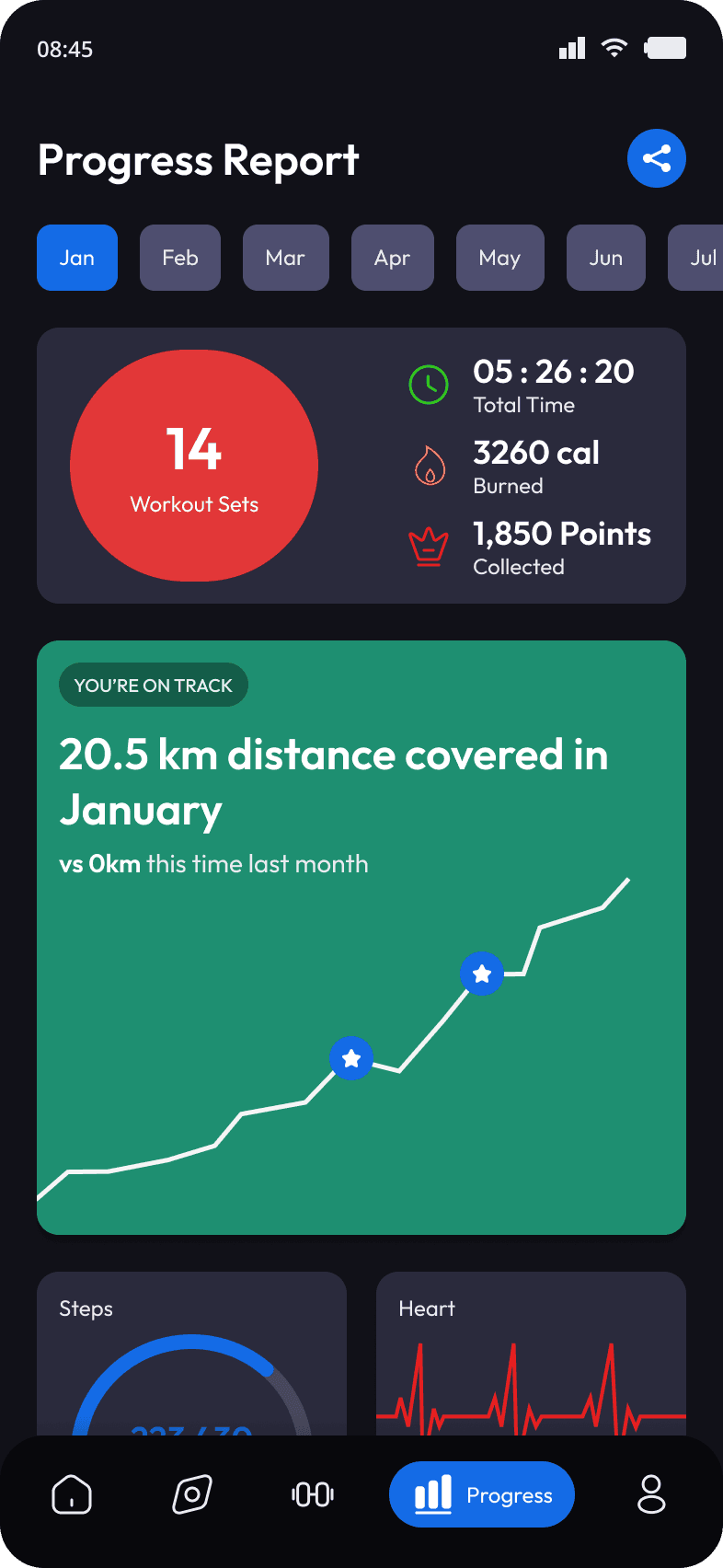Image resolution: width=723 pixels, height=1568 pixels.
Task: Open the Steps card
Action: (191, 1354)
